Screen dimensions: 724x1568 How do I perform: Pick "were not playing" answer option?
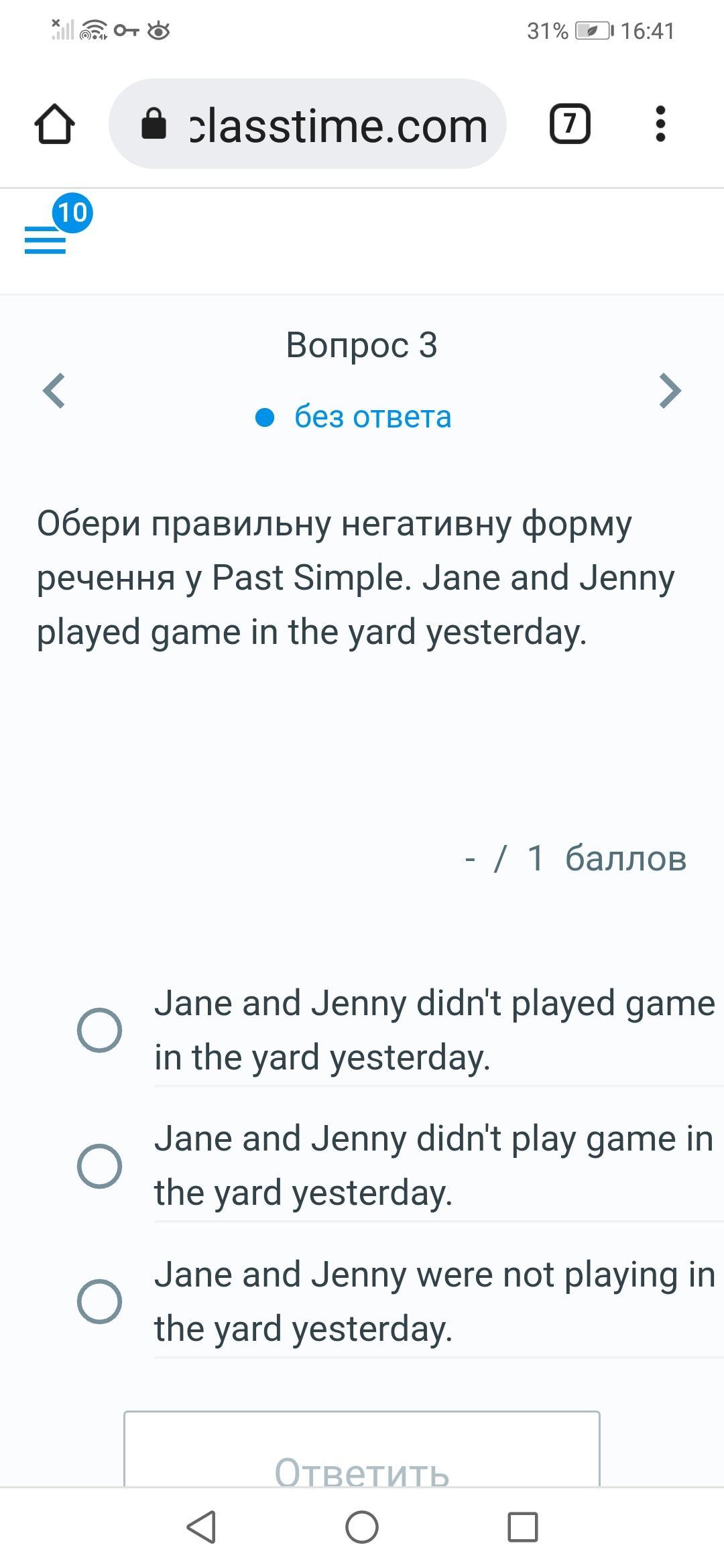pos(99,1301)
